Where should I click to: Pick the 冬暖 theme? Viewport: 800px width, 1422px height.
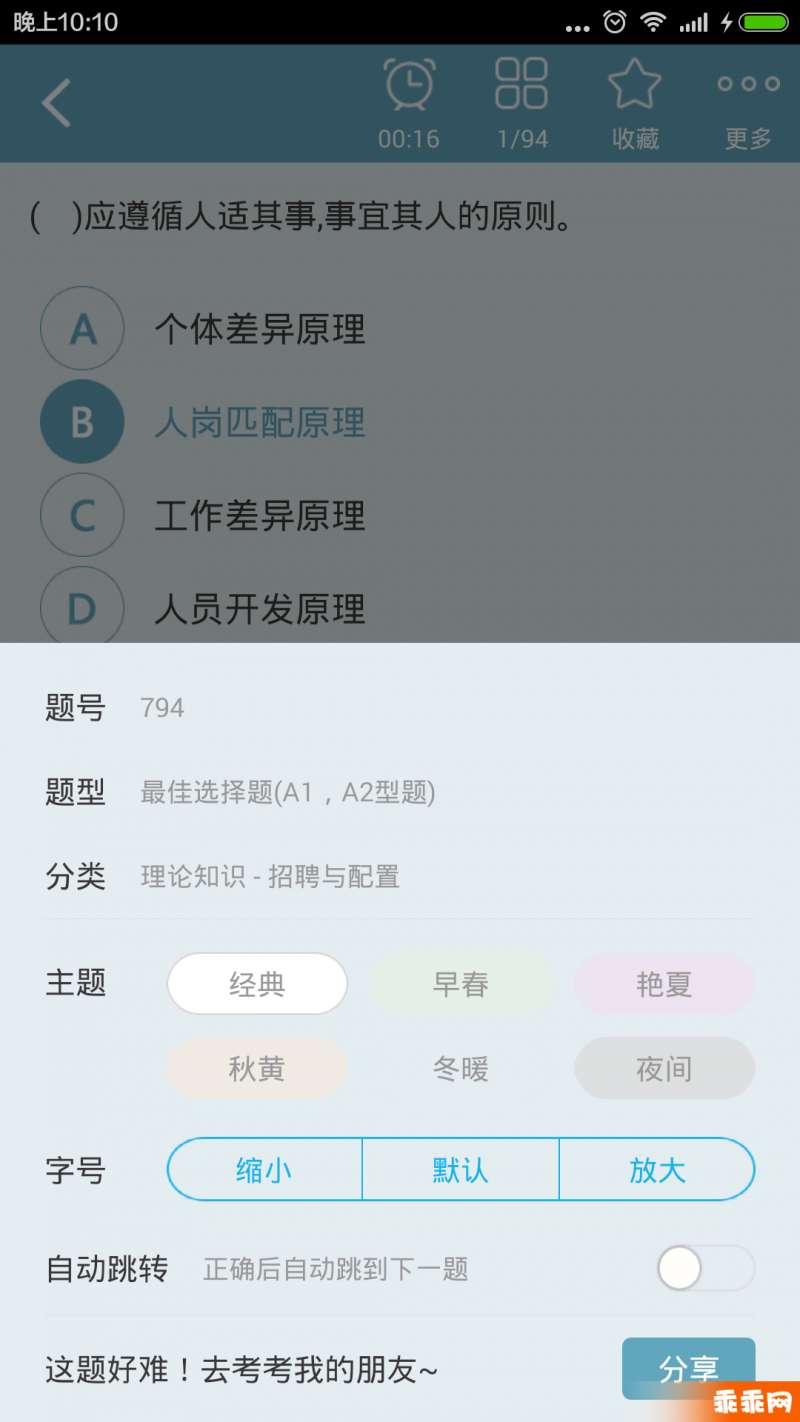coord(461,1069)
